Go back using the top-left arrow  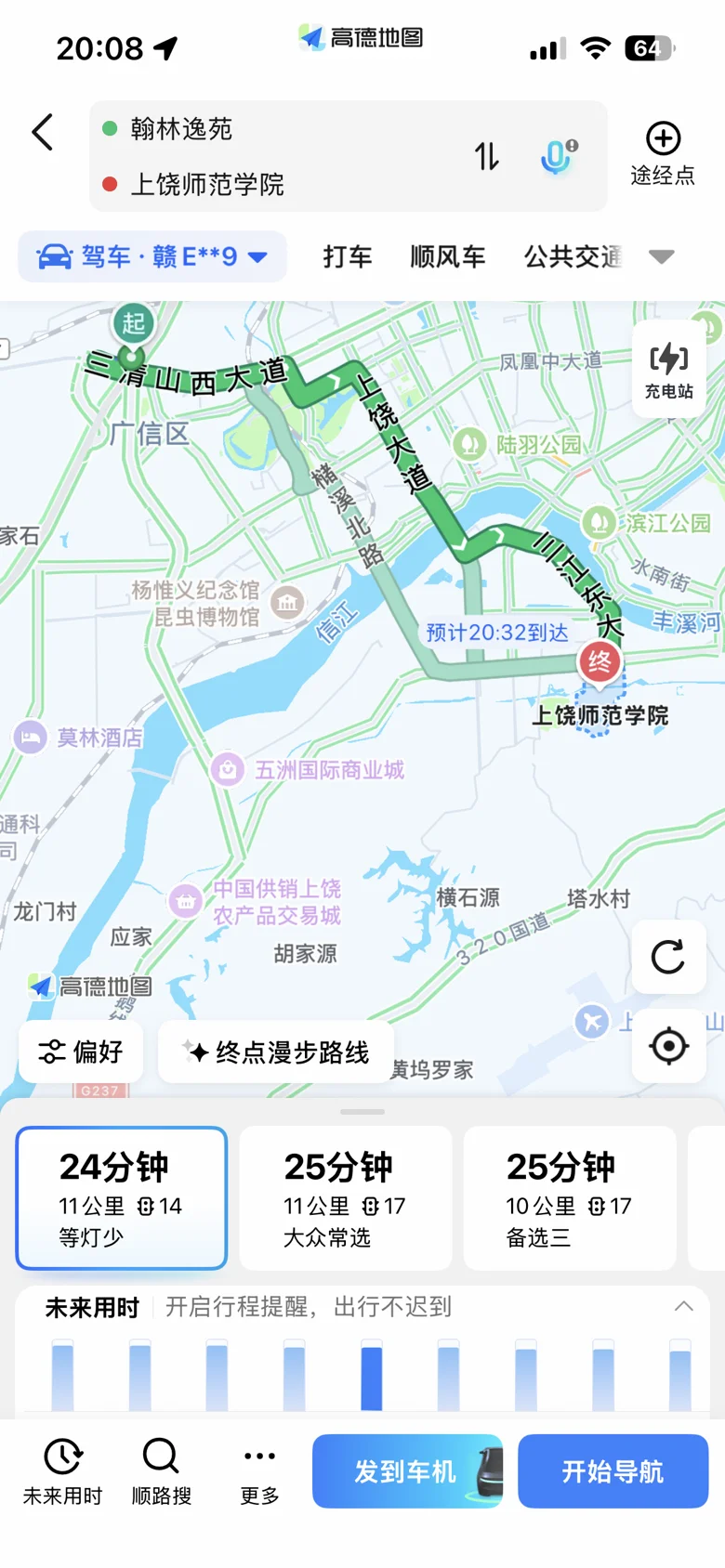[43, 132]
